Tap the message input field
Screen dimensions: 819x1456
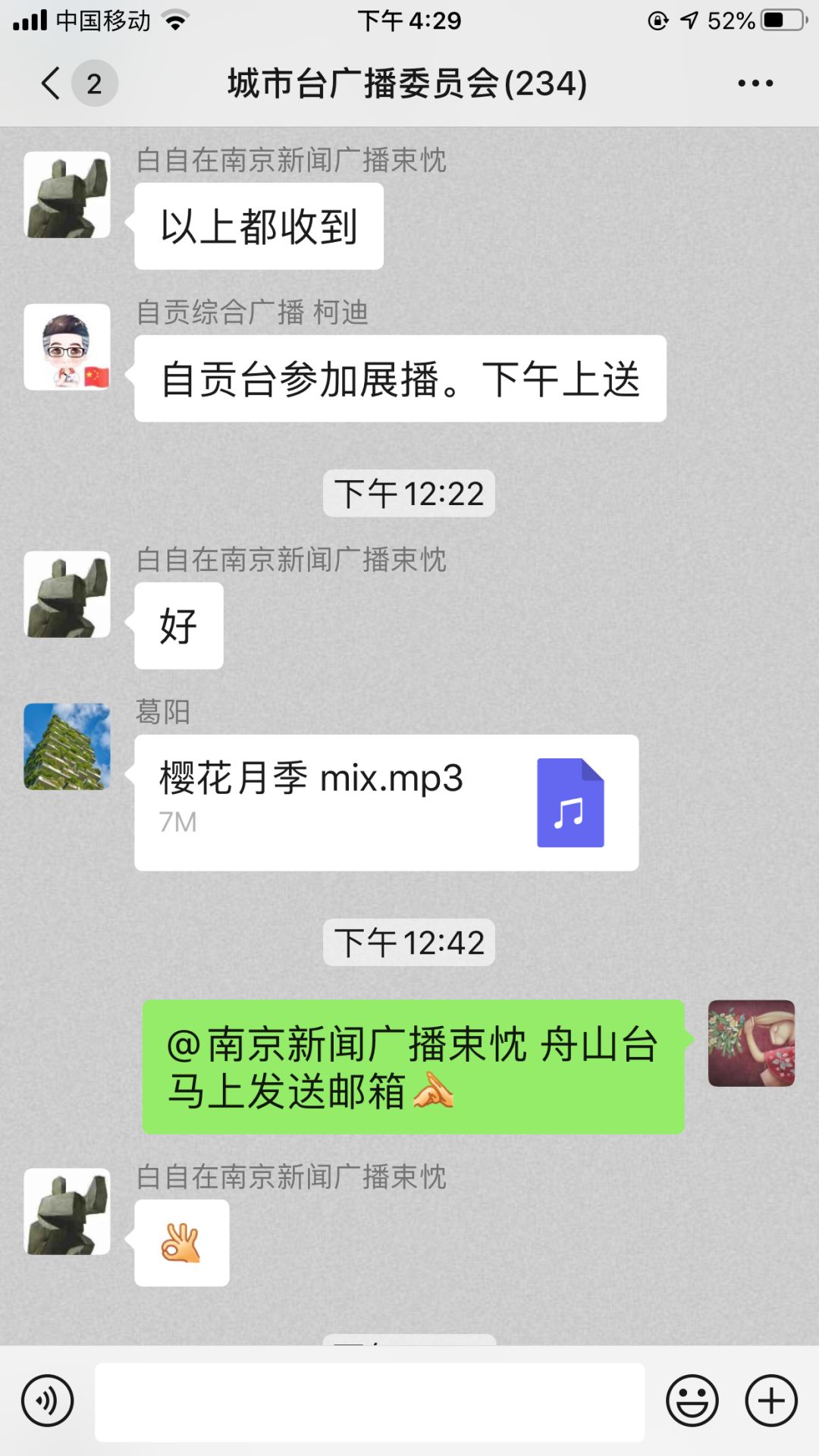(369, 1402)
